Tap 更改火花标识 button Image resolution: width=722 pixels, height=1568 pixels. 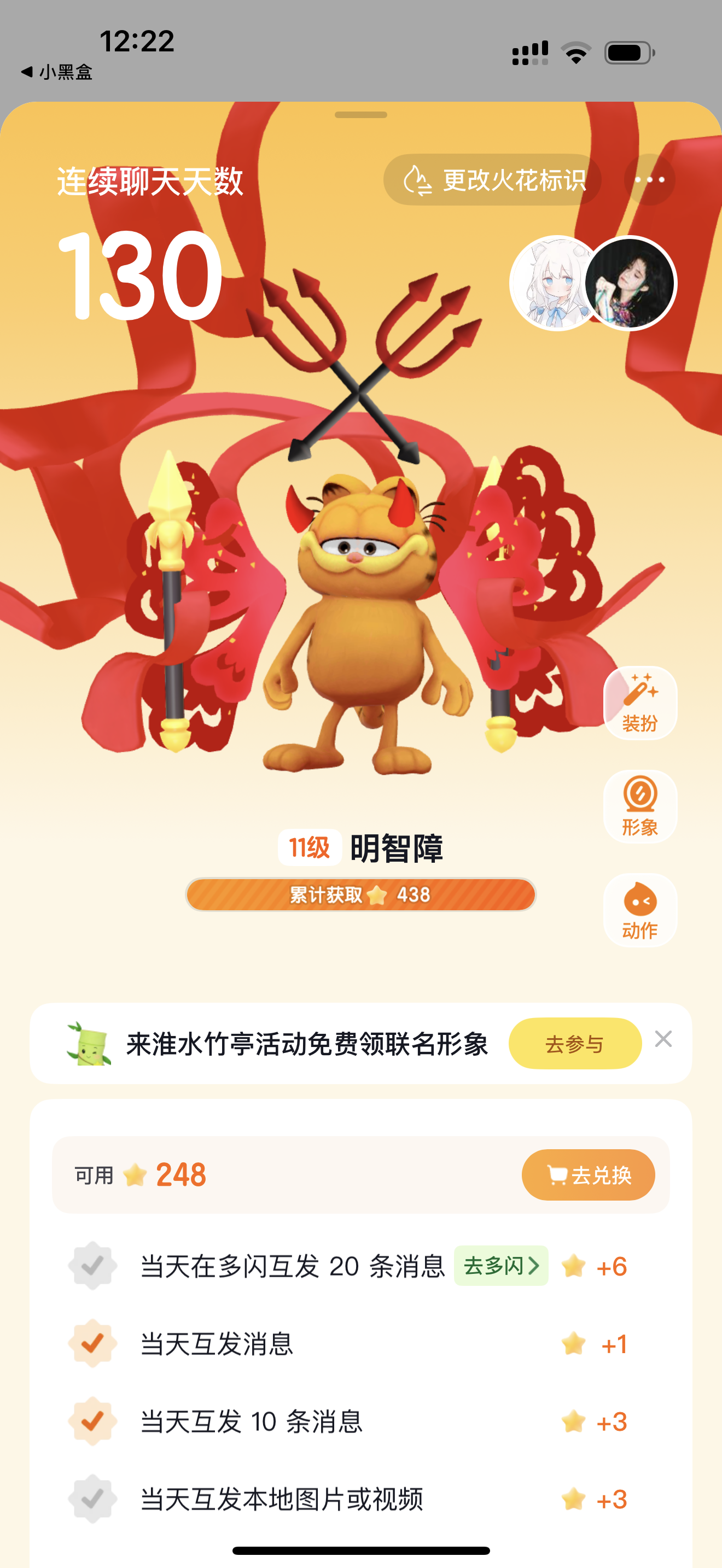(x=492, y=180)
